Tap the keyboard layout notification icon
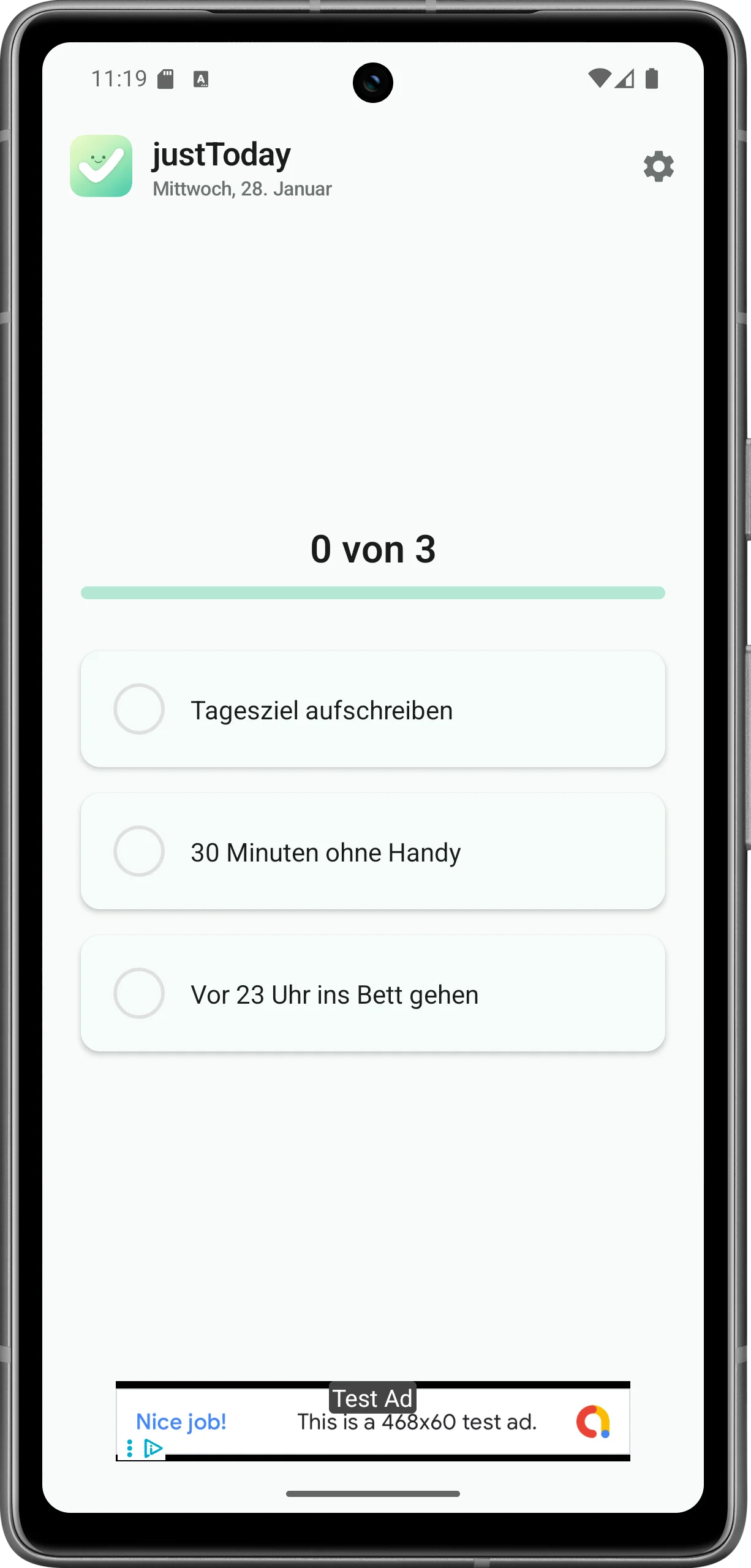This screenshot has height=1568, width=751. [200, 78]
